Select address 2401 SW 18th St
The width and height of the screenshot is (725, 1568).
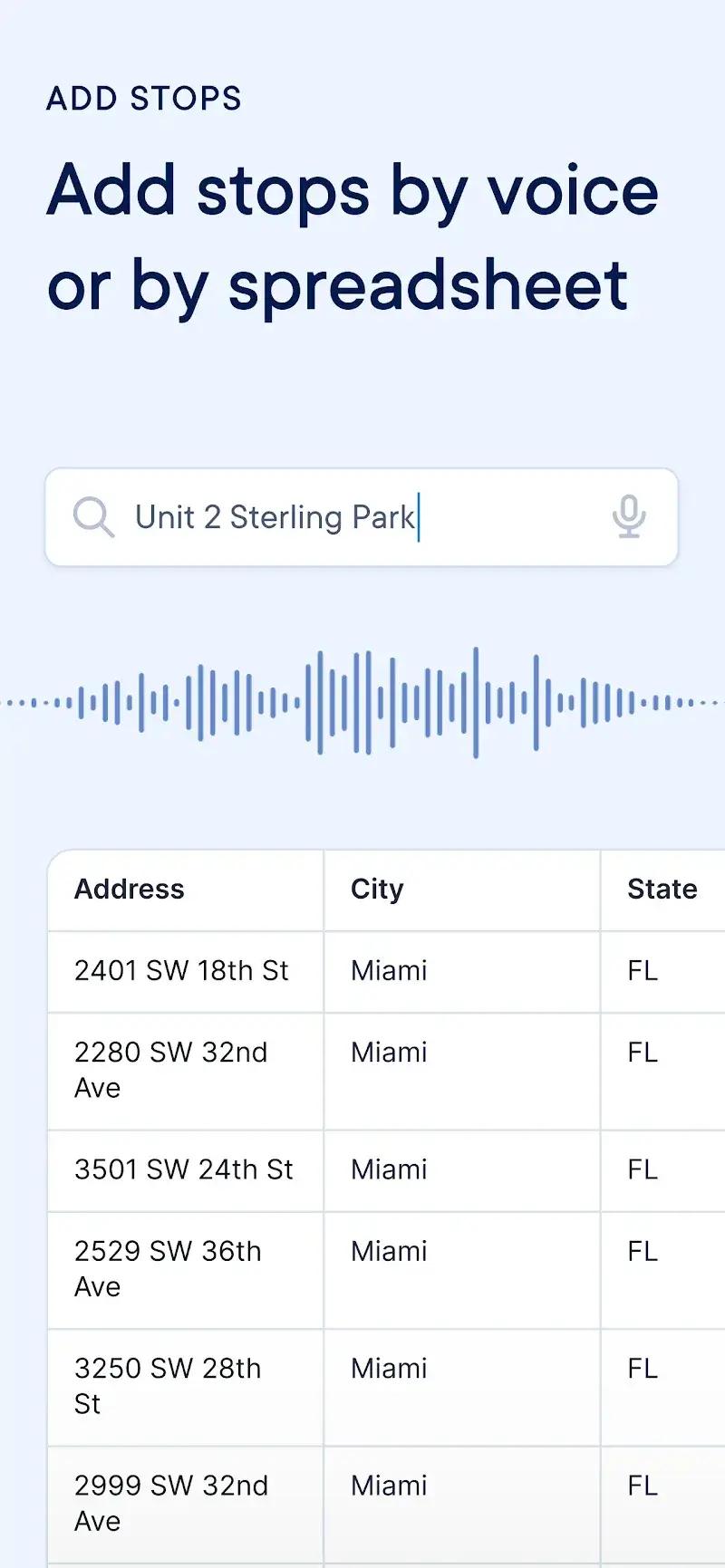coord(181,970)
